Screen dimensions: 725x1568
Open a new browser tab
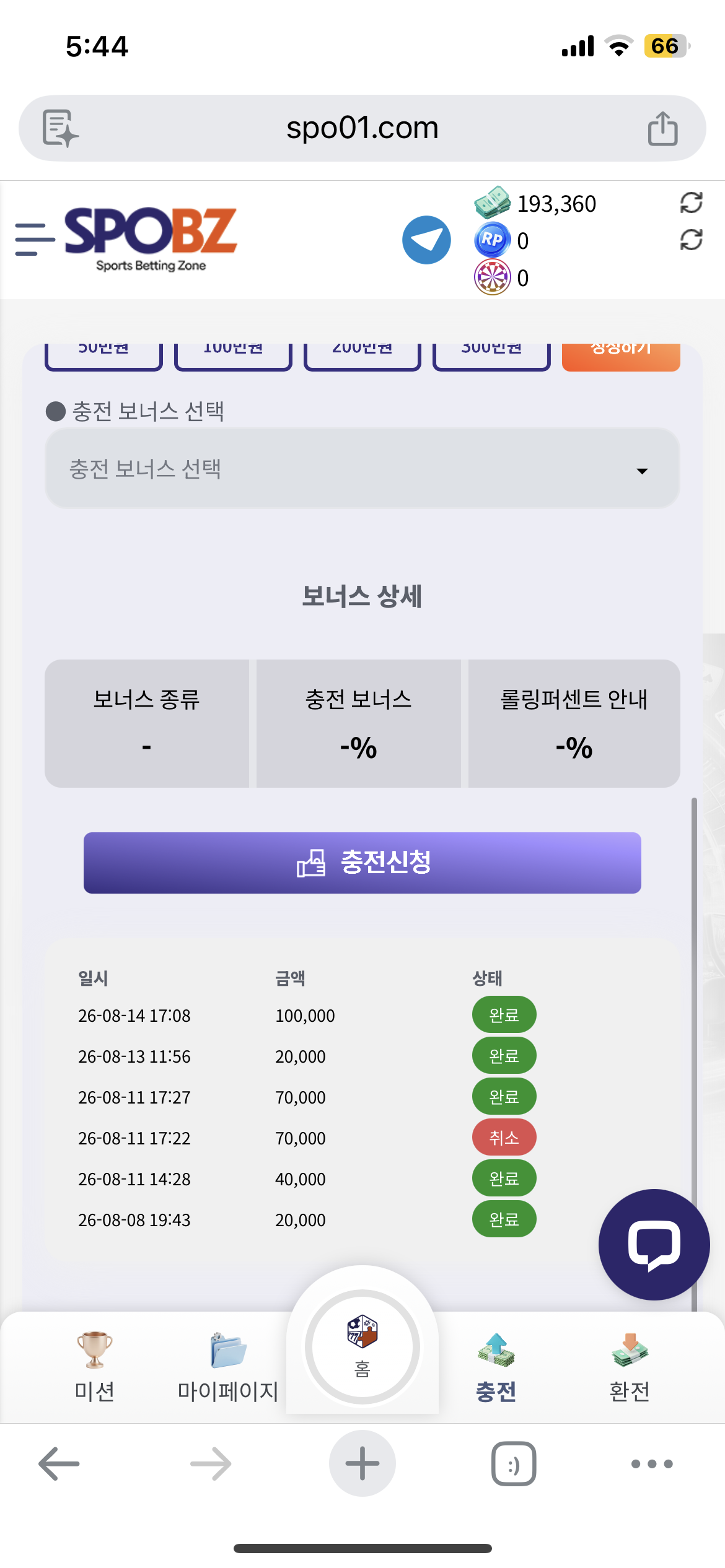[x=362, y=1463]
